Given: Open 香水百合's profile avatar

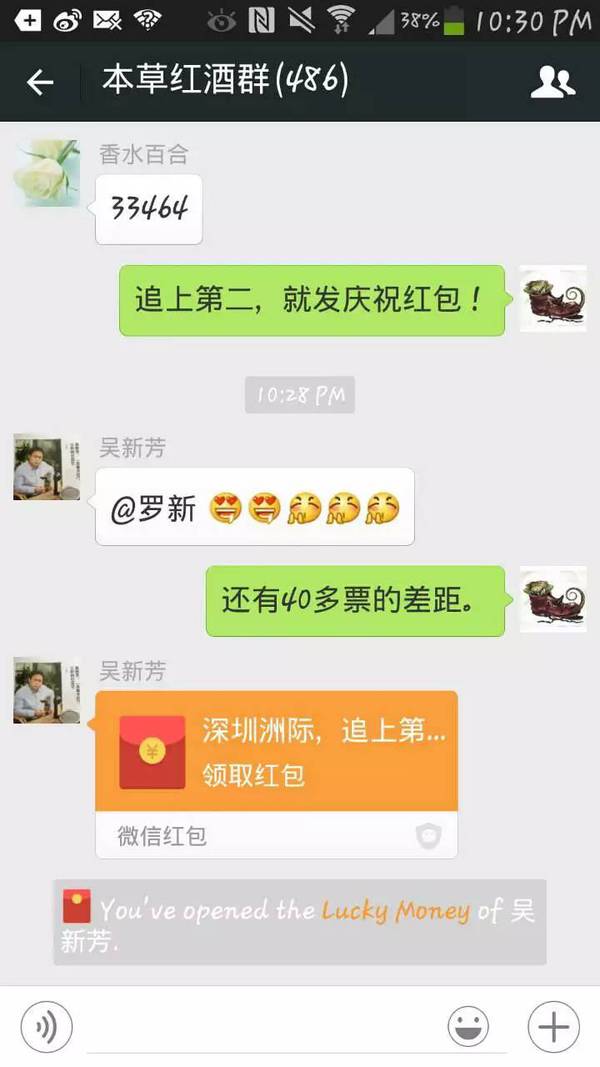Looking at the screenshot, I should tap(46, 174).
